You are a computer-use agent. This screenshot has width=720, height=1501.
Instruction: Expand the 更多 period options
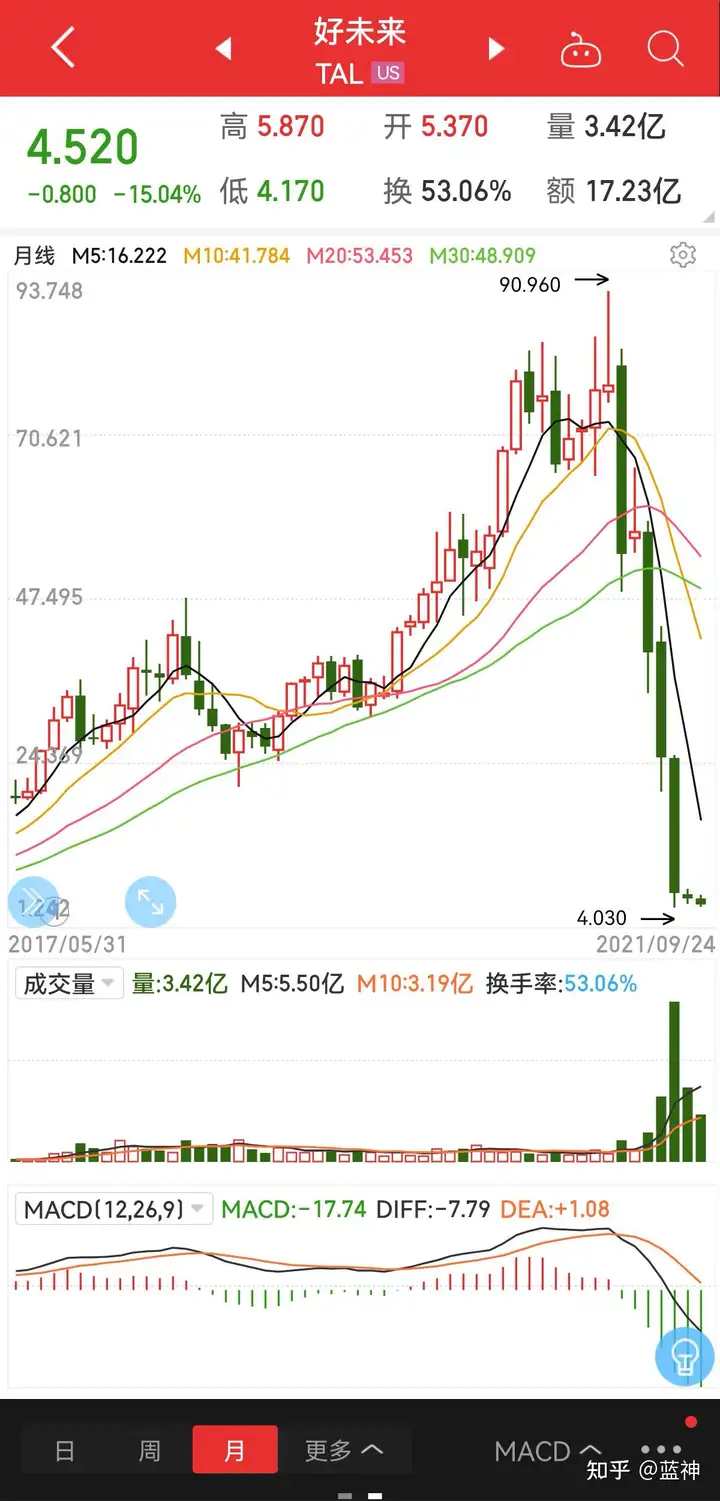point(344,1451)
